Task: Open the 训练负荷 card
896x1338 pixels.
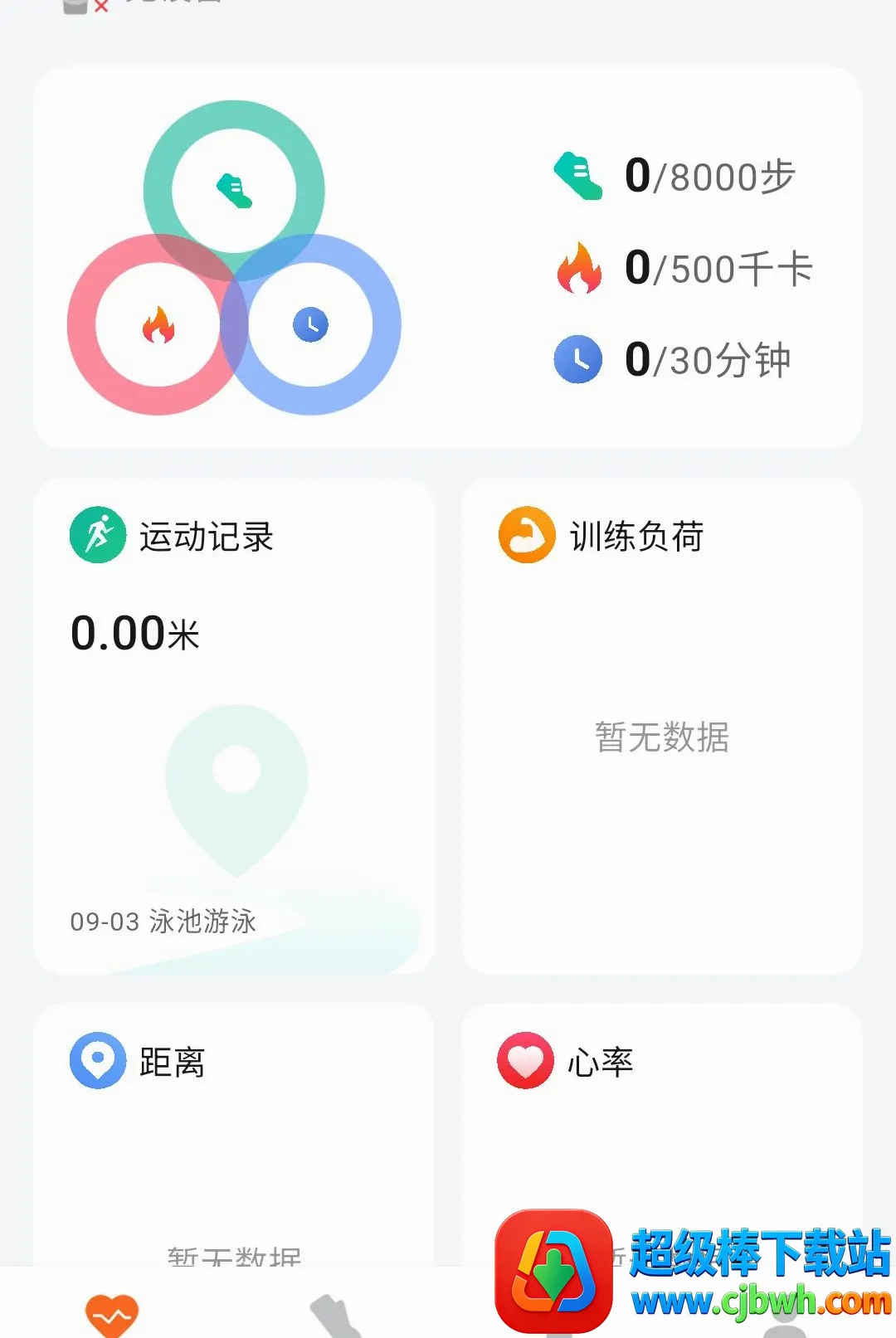Action: click(662, 726)
